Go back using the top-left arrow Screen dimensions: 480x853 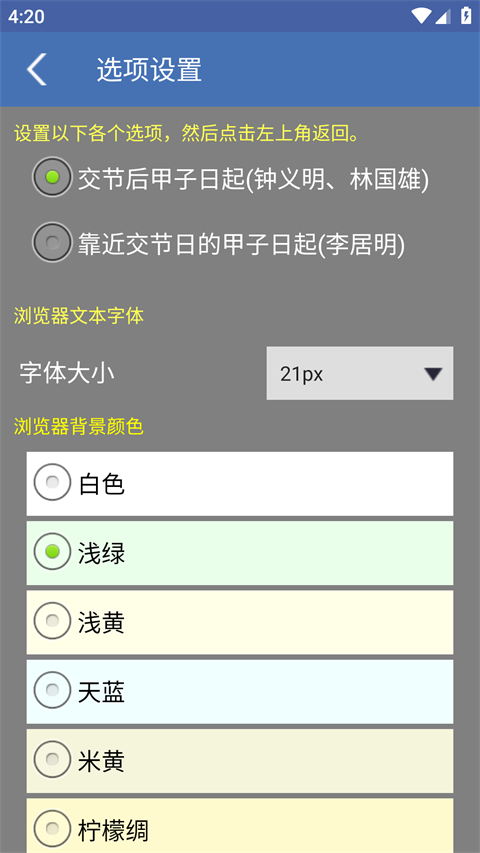[36, 69]
